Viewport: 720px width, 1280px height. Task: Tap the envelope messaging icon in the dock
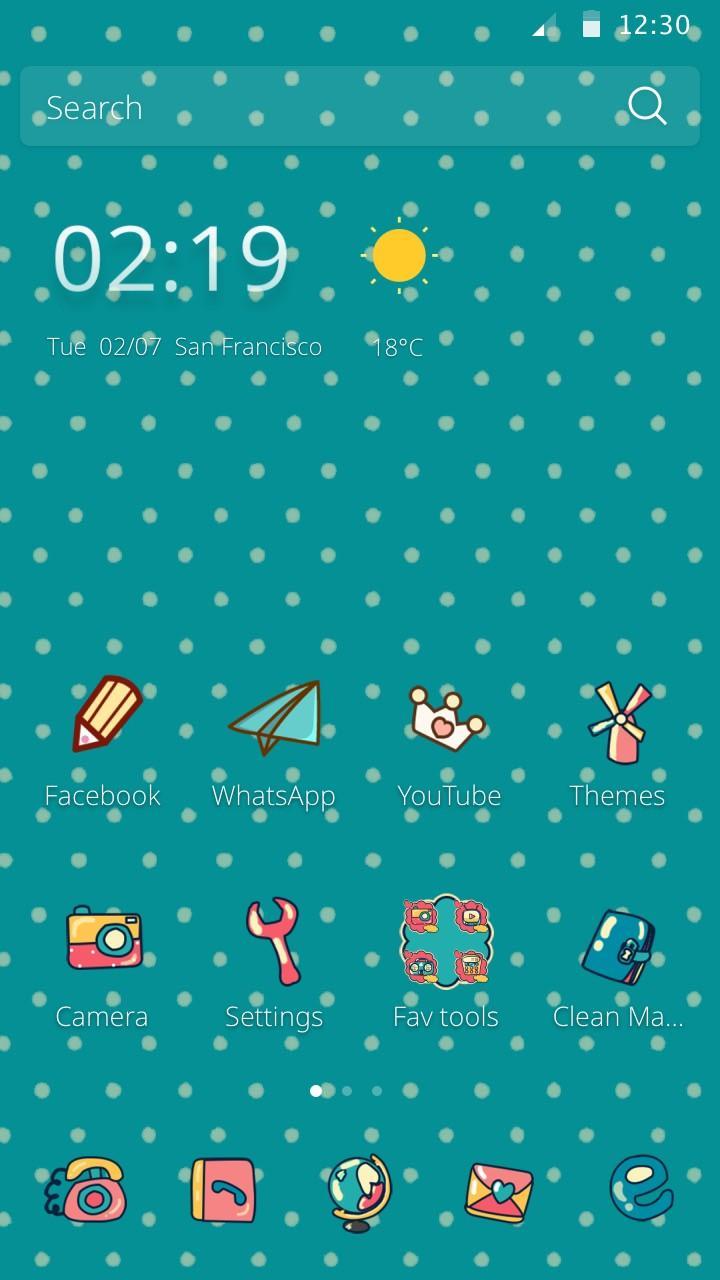(498, 1190)
